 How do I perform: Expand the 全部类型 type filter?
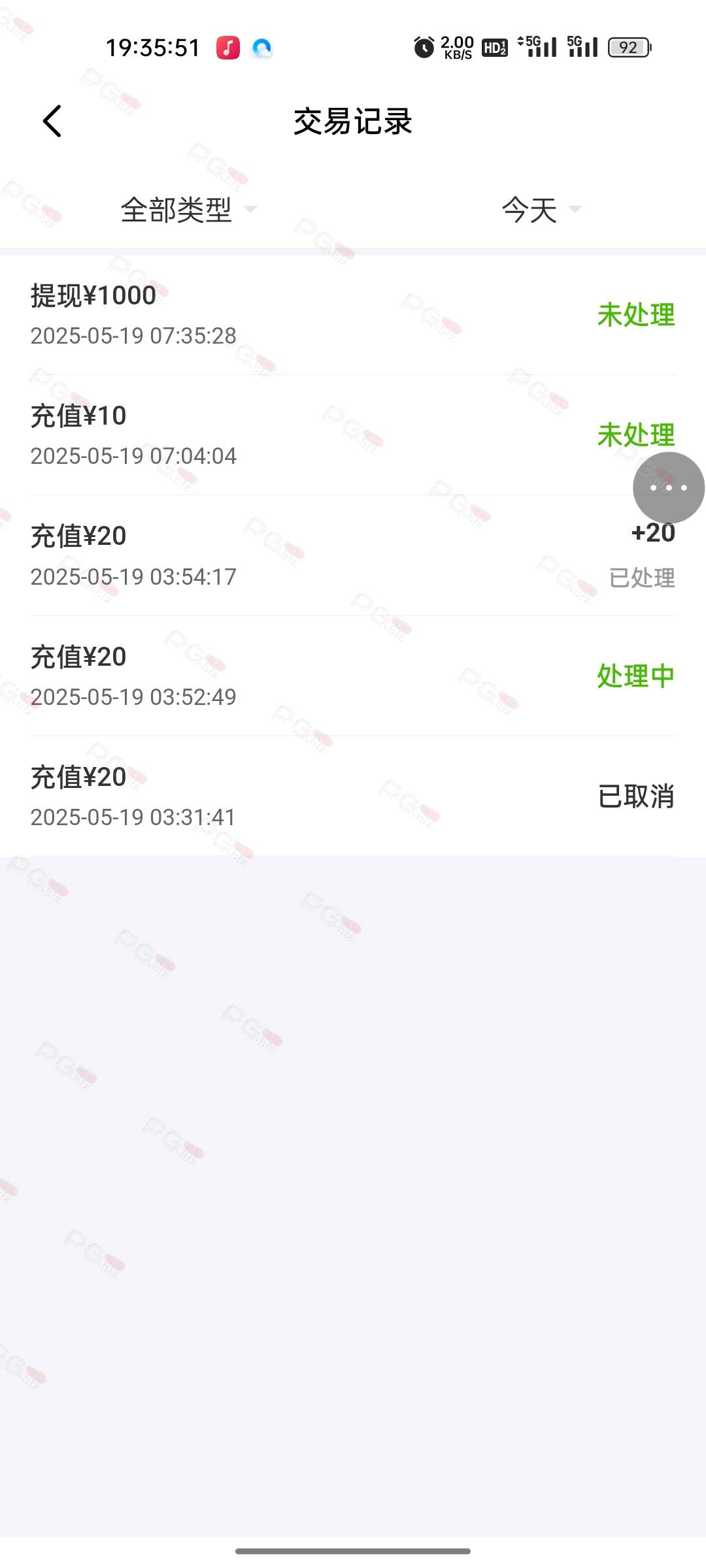coord(189,210)
